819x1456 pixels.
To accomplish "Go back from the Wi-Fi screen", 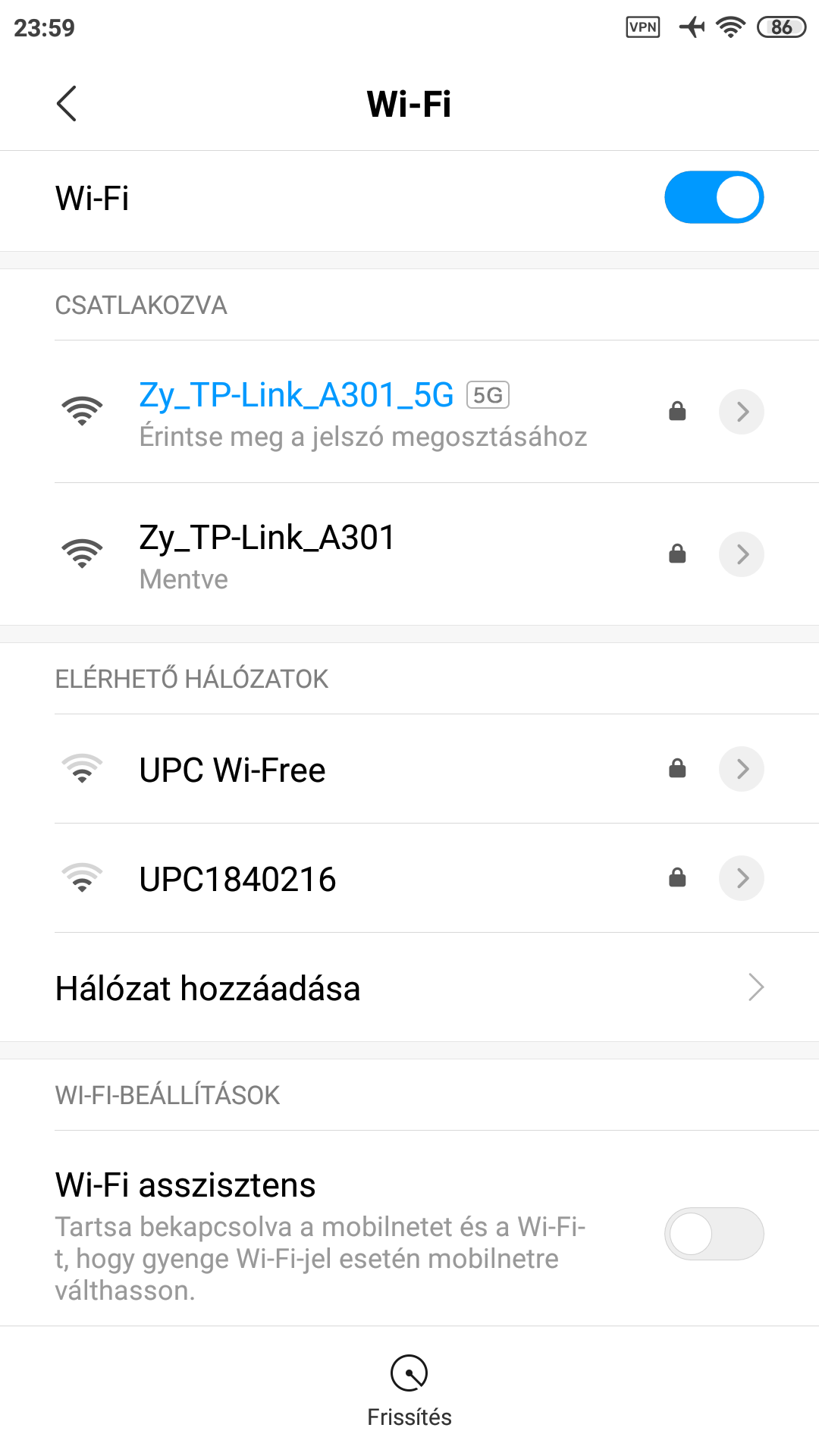I will point(67,104).
